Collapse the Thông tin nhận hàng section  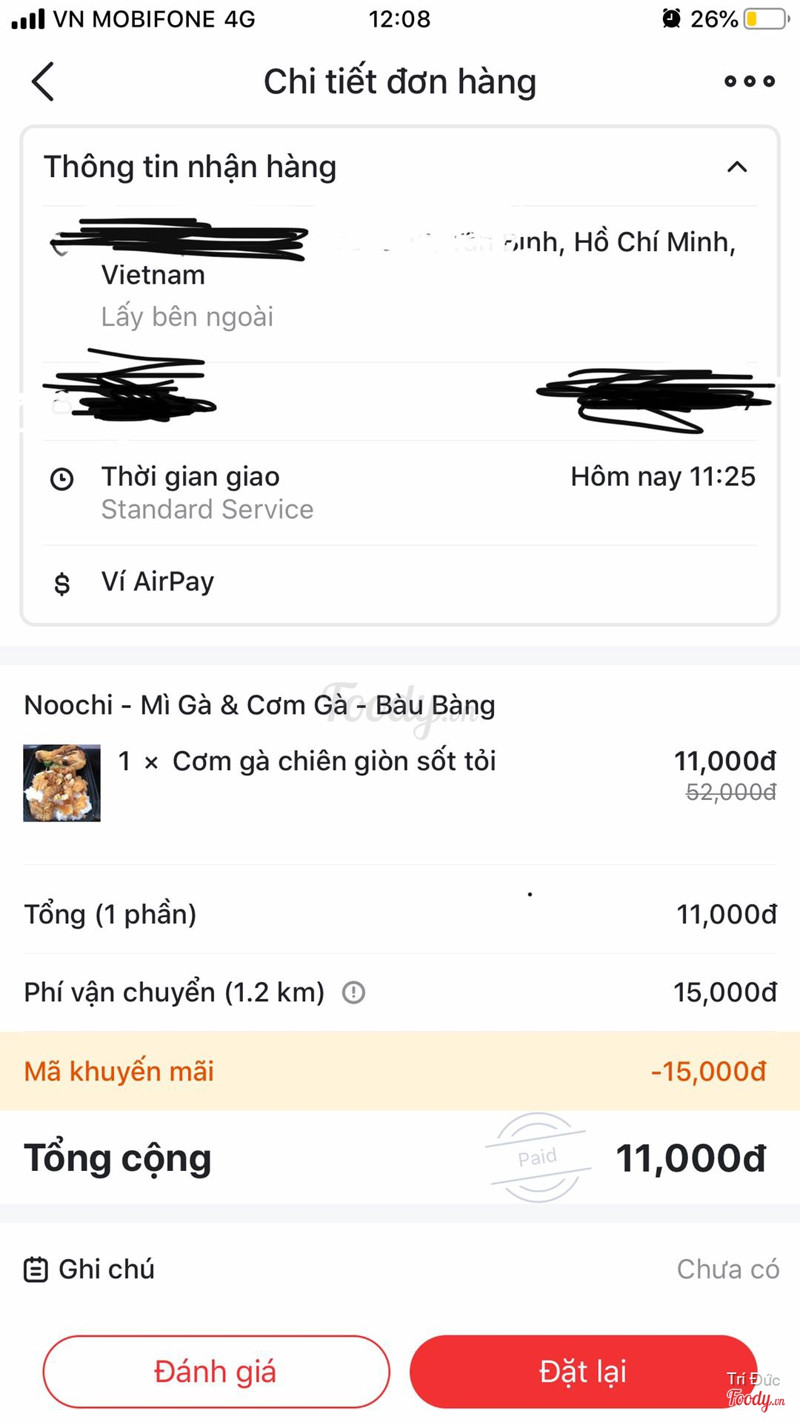point(737,167)
